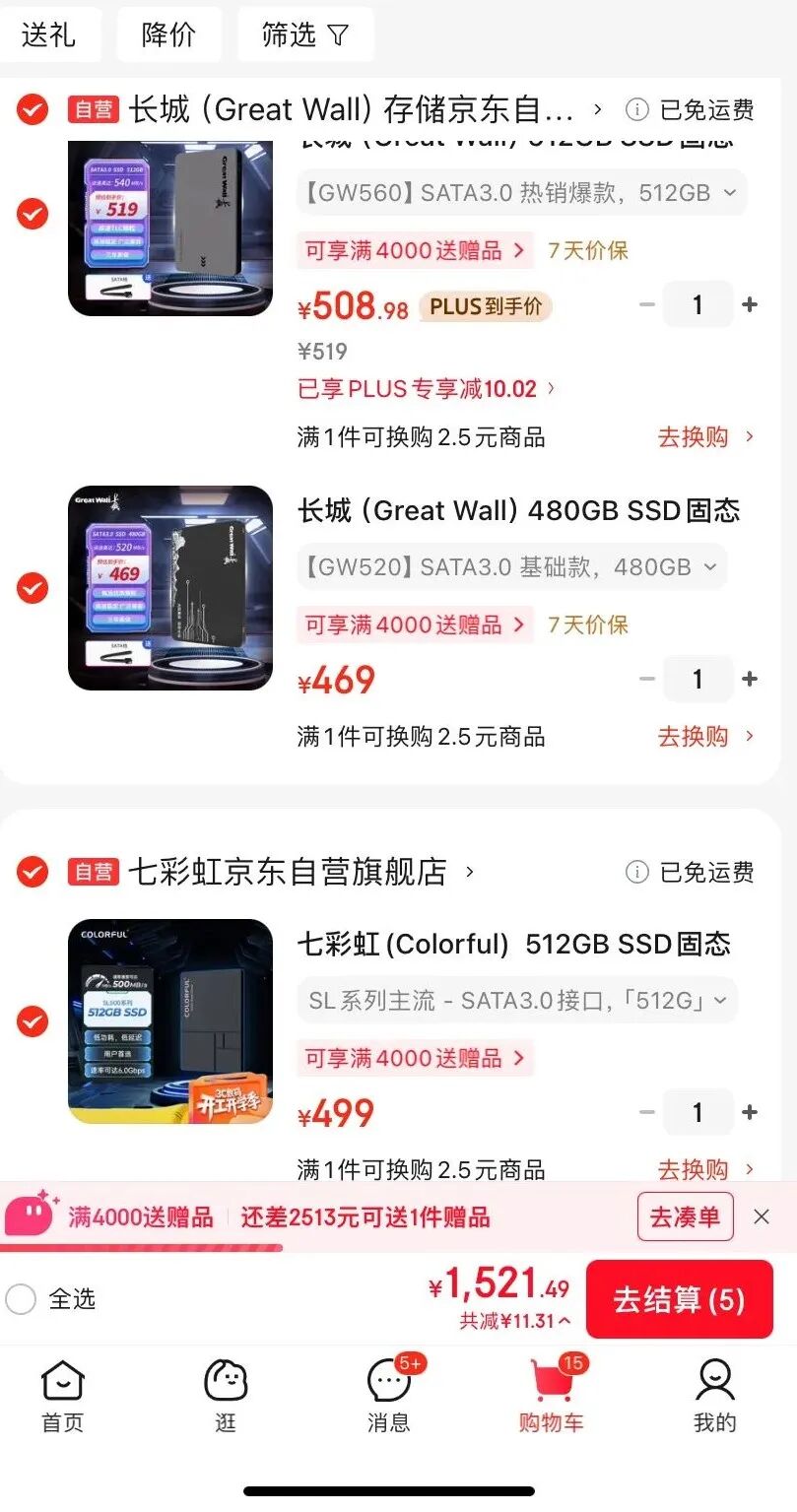Proceed with 去结算 checkout
Viewport: 797px width, 1512px height.
(679, 1299)
